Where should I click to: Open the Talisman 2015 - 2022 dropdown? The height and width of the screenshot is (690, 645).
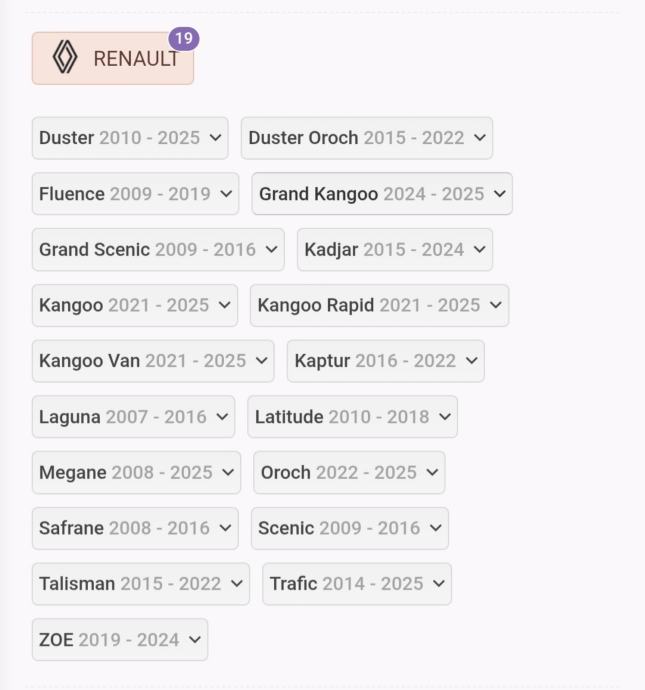[x=140, y=584]
